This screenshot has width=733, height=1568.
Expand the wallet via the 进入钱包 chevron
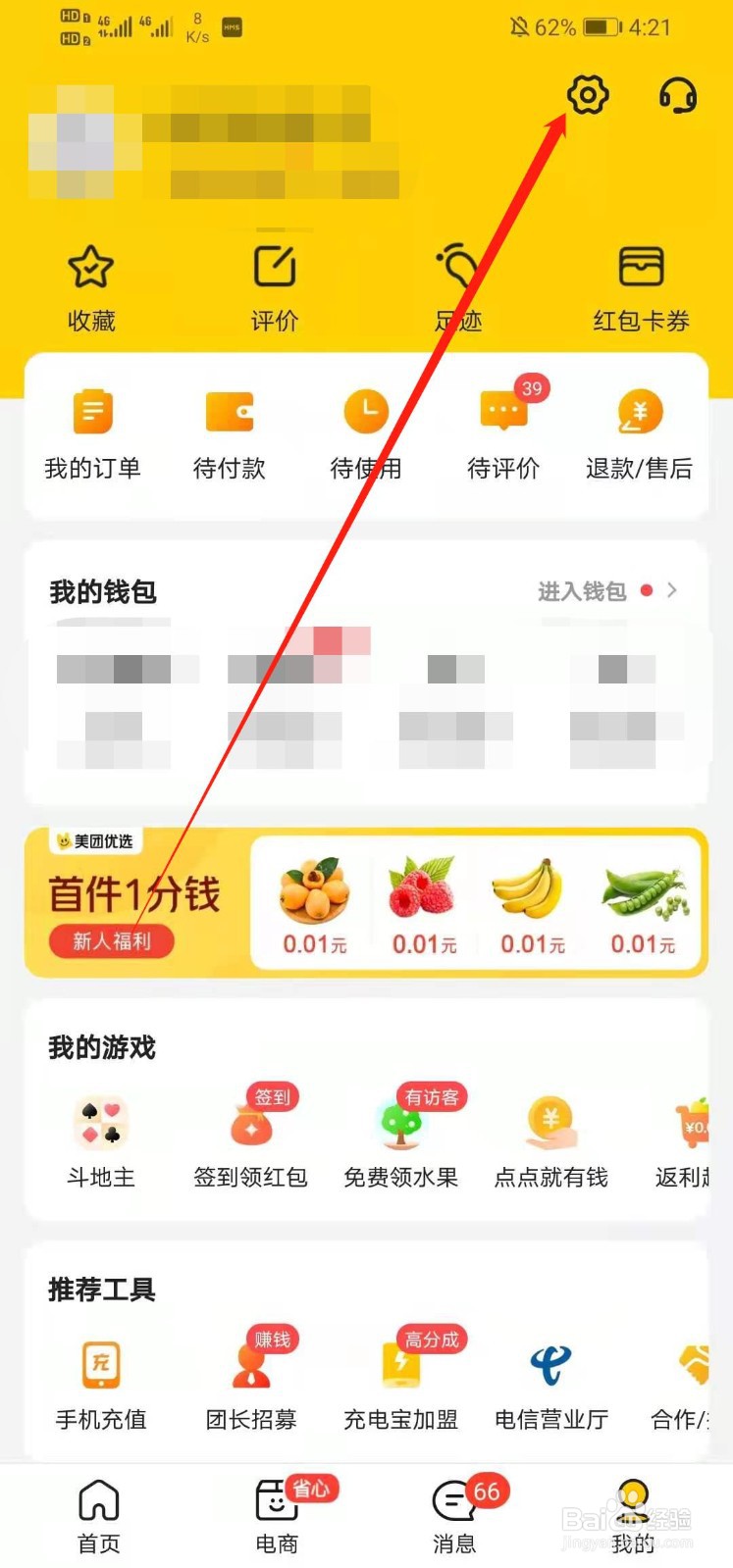[672, 590]
